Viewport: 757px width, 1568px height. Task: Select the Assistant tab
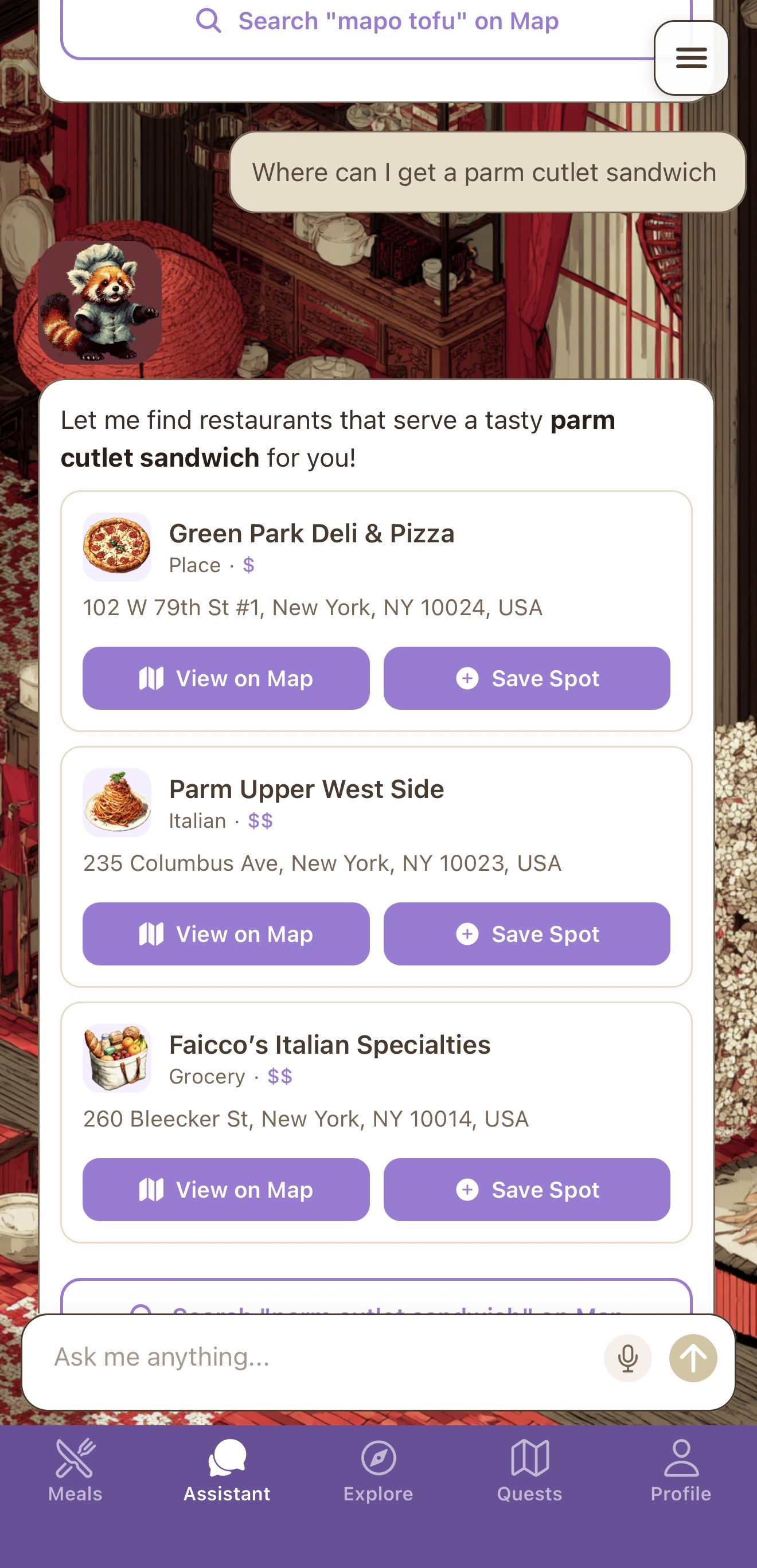click(x=227, y=1469)
